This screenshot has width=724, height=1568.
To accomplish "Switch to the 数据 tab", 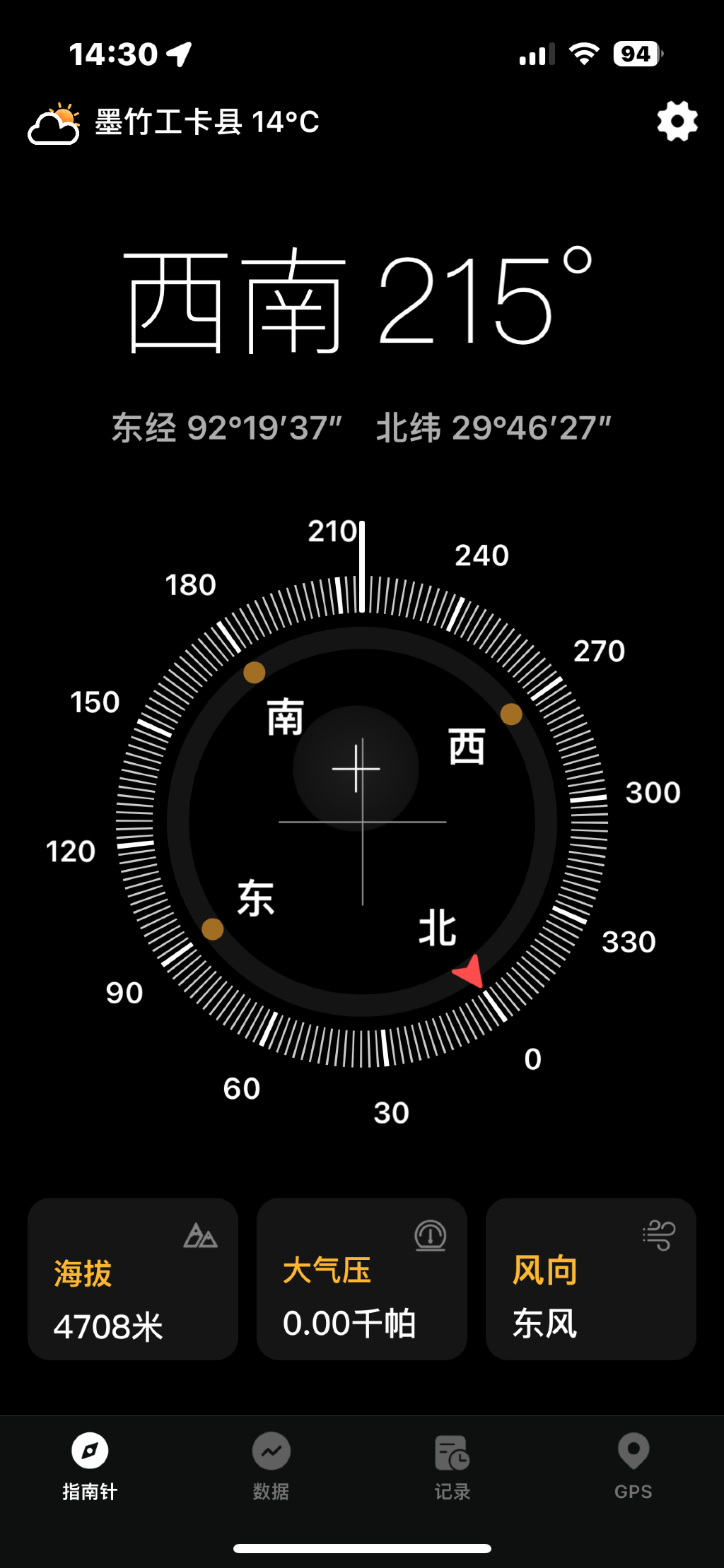I will (x=271, y=1466).
